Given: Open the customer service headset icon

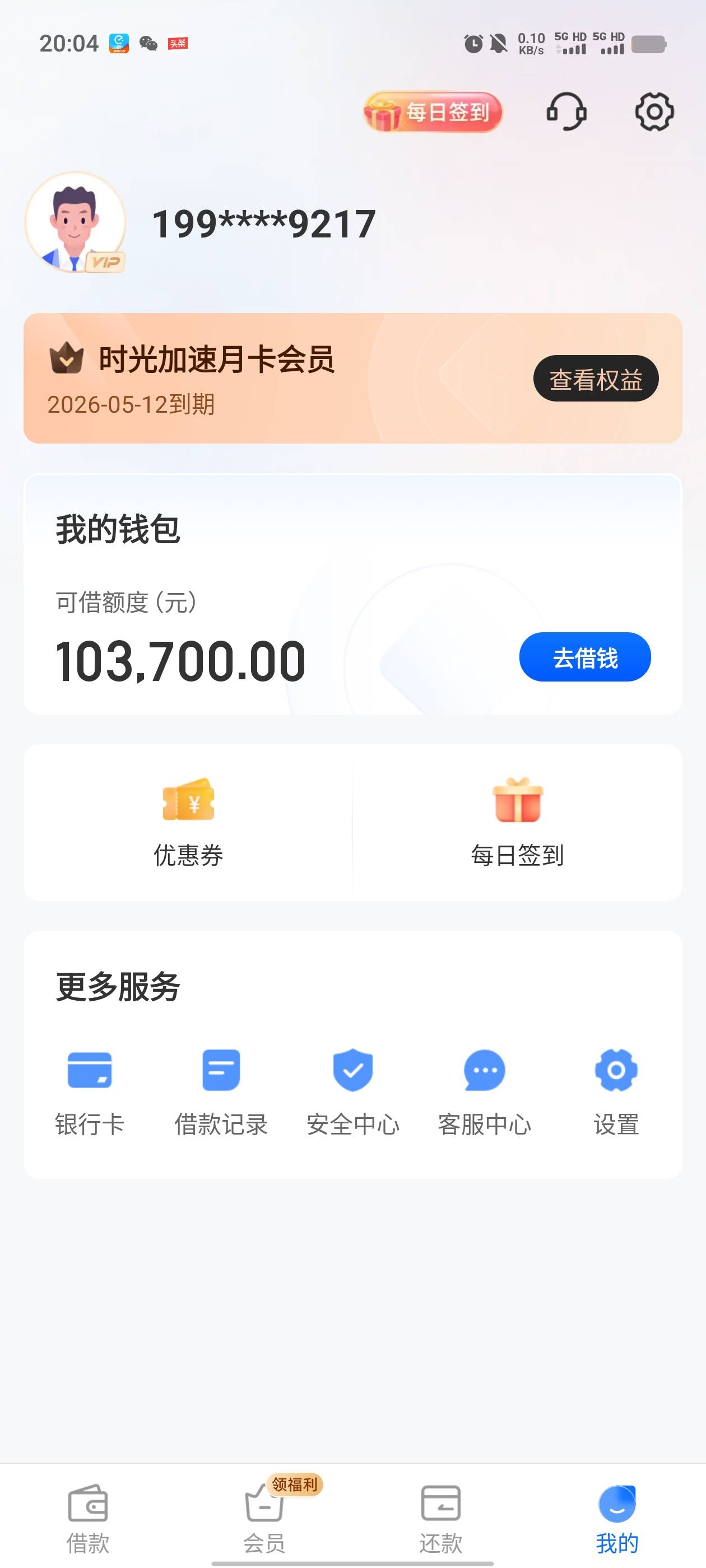Looking at the screenshot, I should pos(566,111).
